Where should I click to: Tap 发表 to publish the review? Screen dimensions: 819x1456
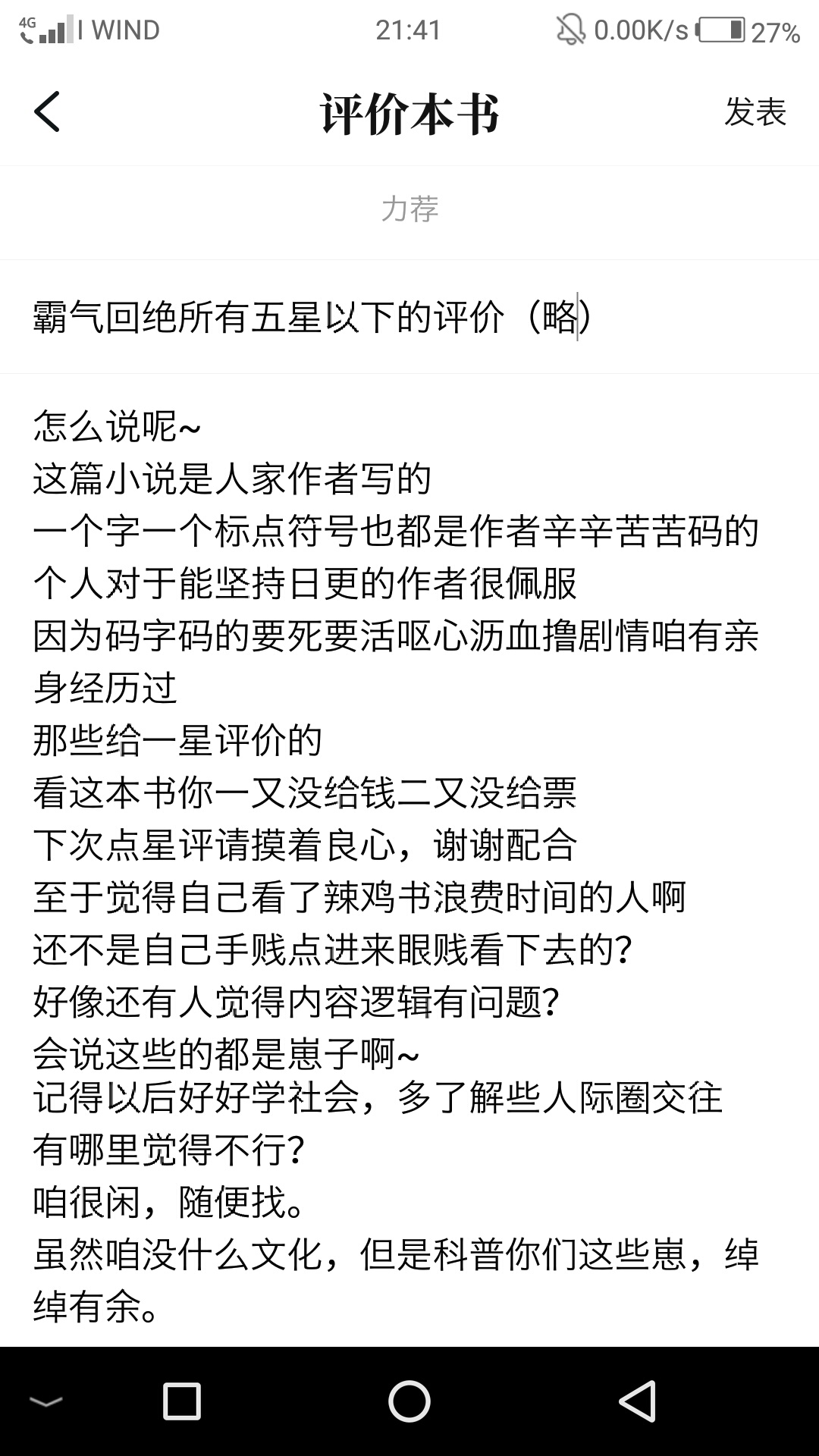pyautogui.click(x=755, y=112)
